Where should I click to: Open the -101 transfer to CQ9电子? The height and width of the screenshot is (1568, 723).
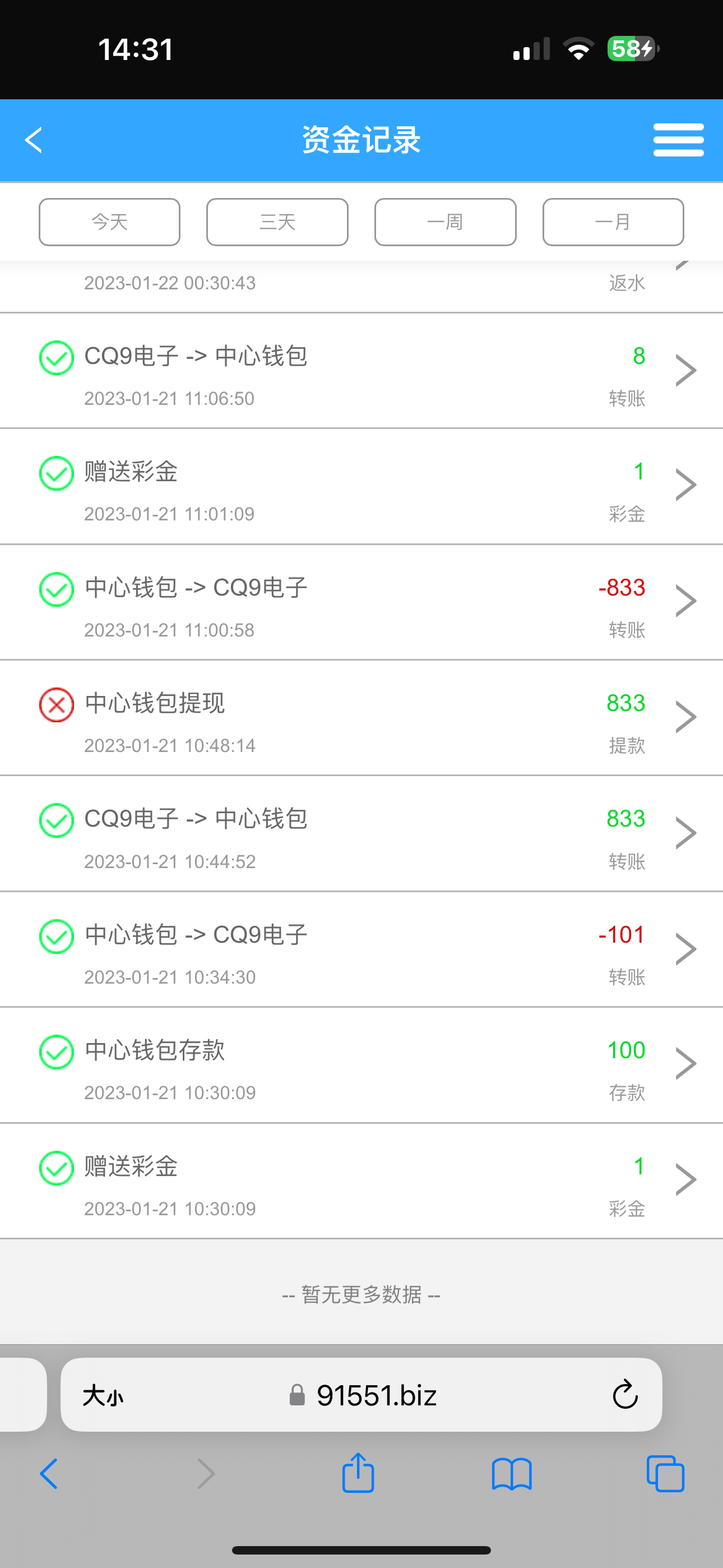click(361, 949)
